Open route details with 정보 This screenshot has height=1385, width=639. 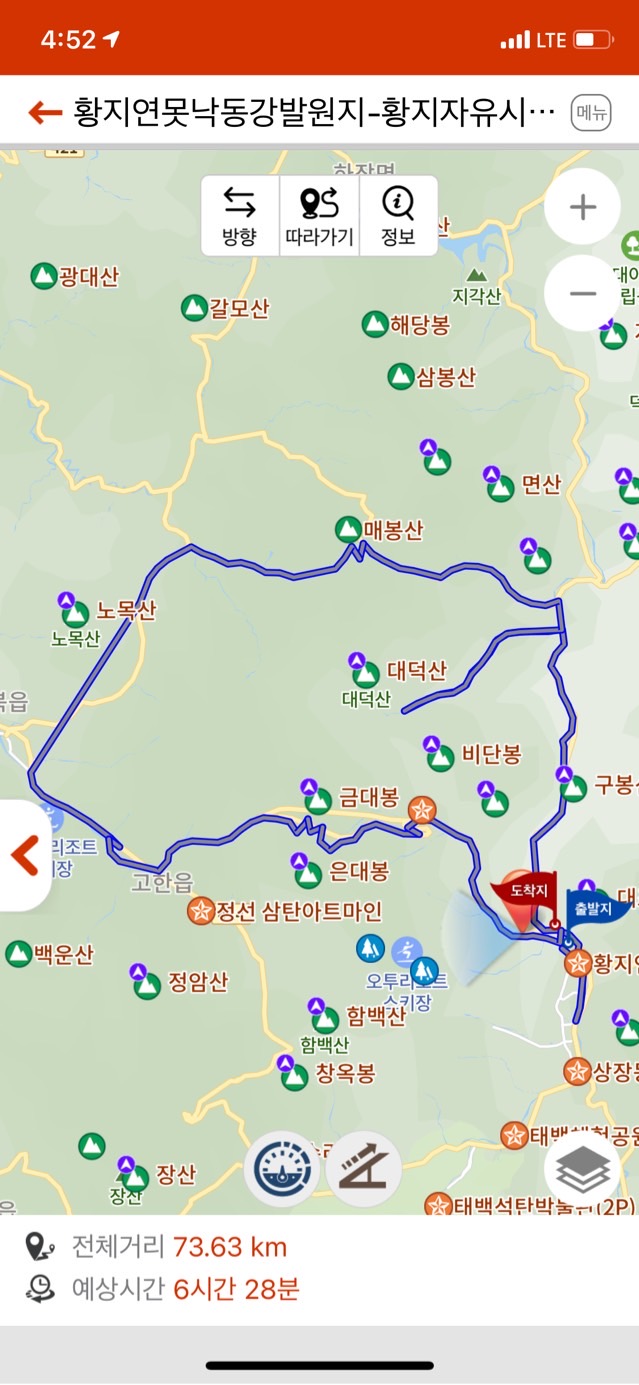pos(398,215)
